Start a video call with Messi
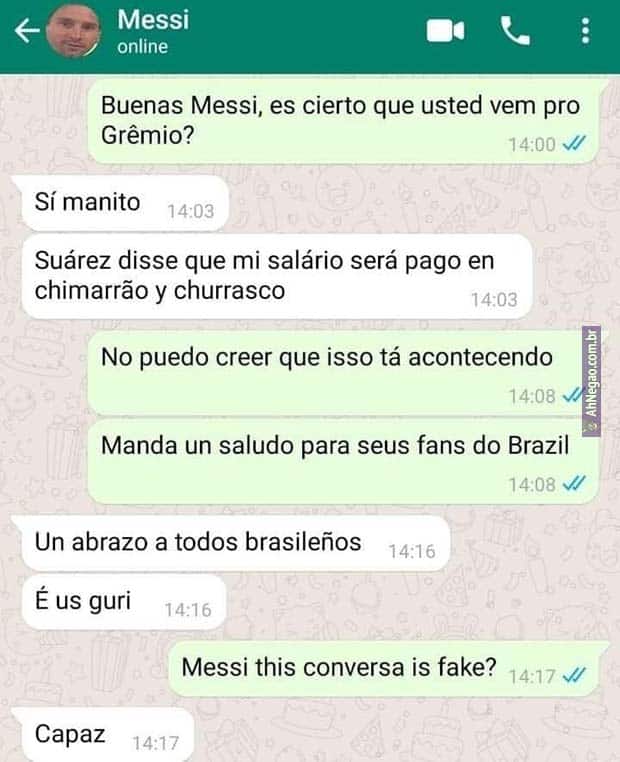 pos(446,32)
